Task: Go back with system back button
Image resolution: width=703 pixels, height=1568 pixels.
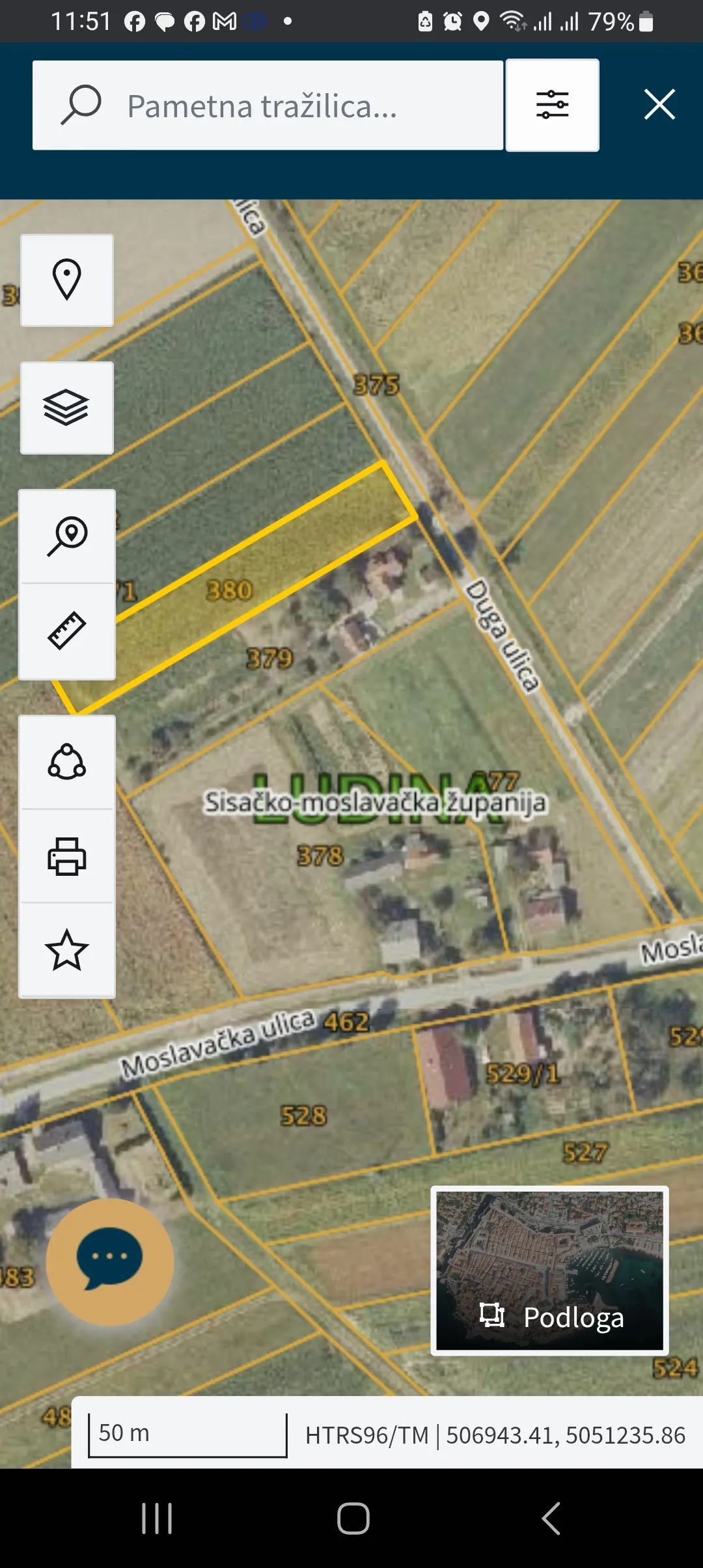Action: [x=551, y=1519]
